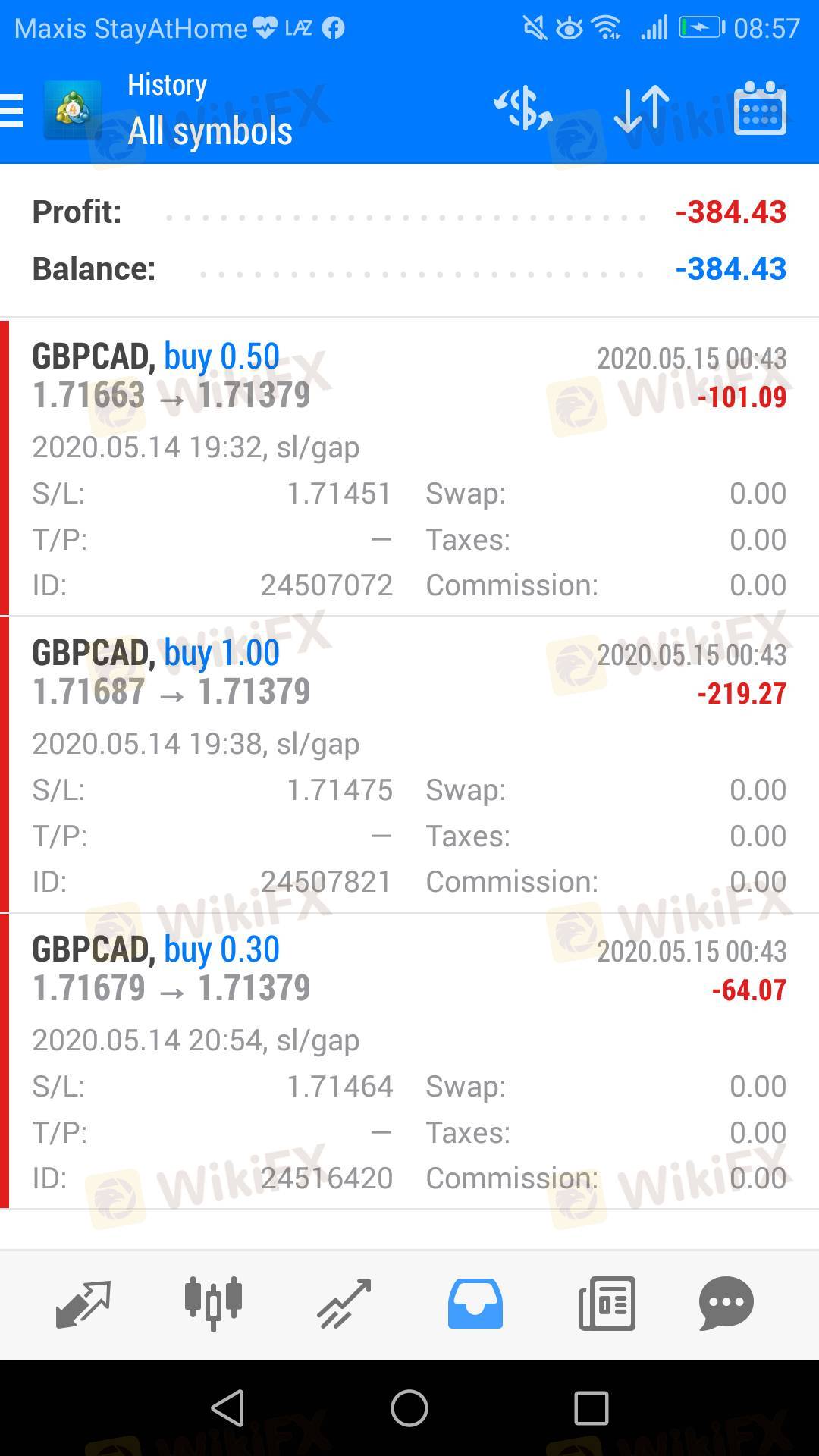Viewport: 819px width, 1456px height.
Task: Go to the system home screen
Action: pos(409,1408)
